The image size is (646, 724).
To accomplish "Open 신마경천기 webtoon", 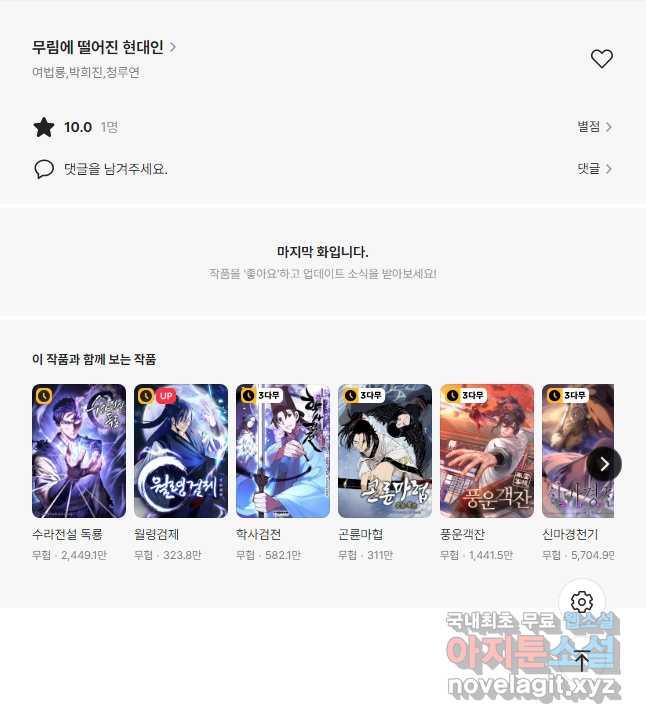I will click(577, 451).
